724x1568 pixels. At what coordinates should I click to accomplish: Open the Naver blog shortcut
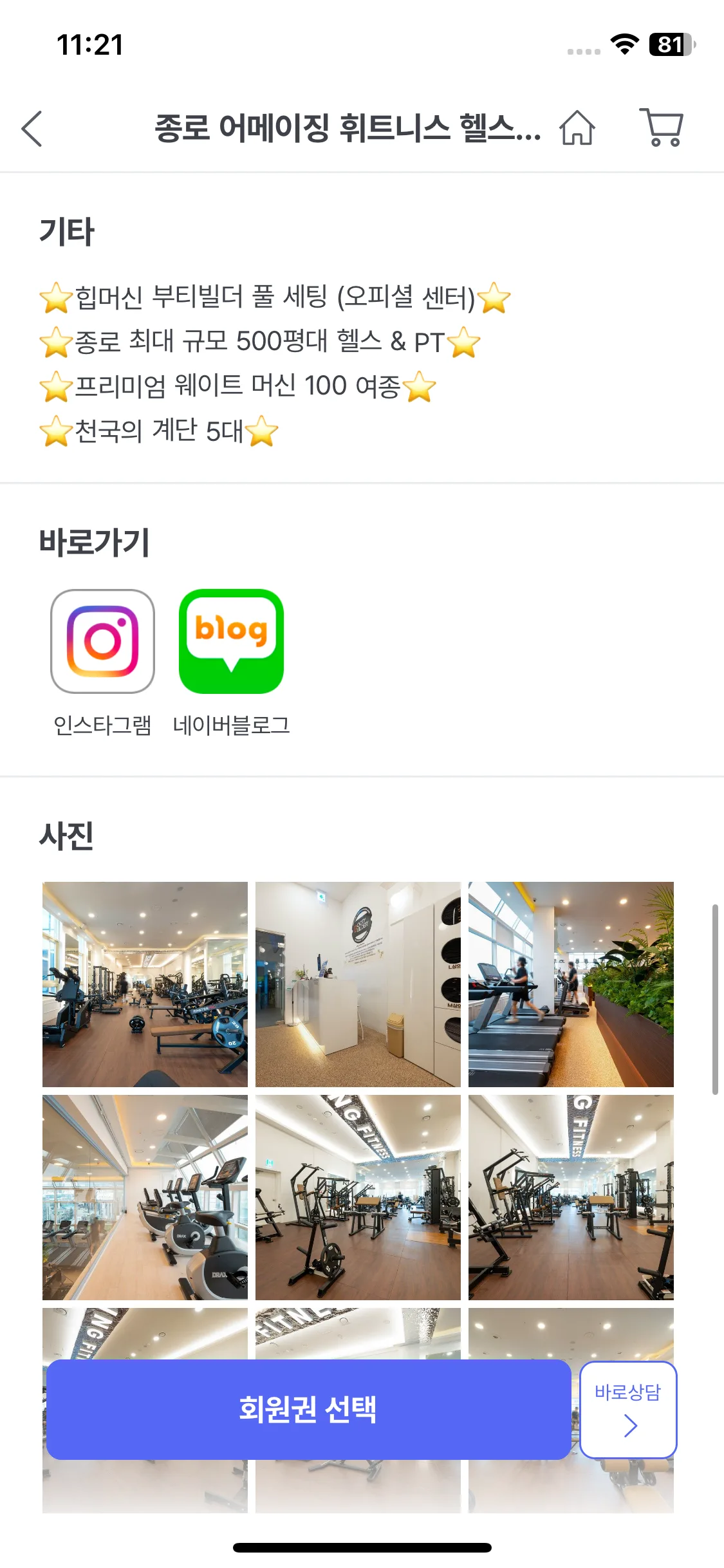tap(231, 642)
